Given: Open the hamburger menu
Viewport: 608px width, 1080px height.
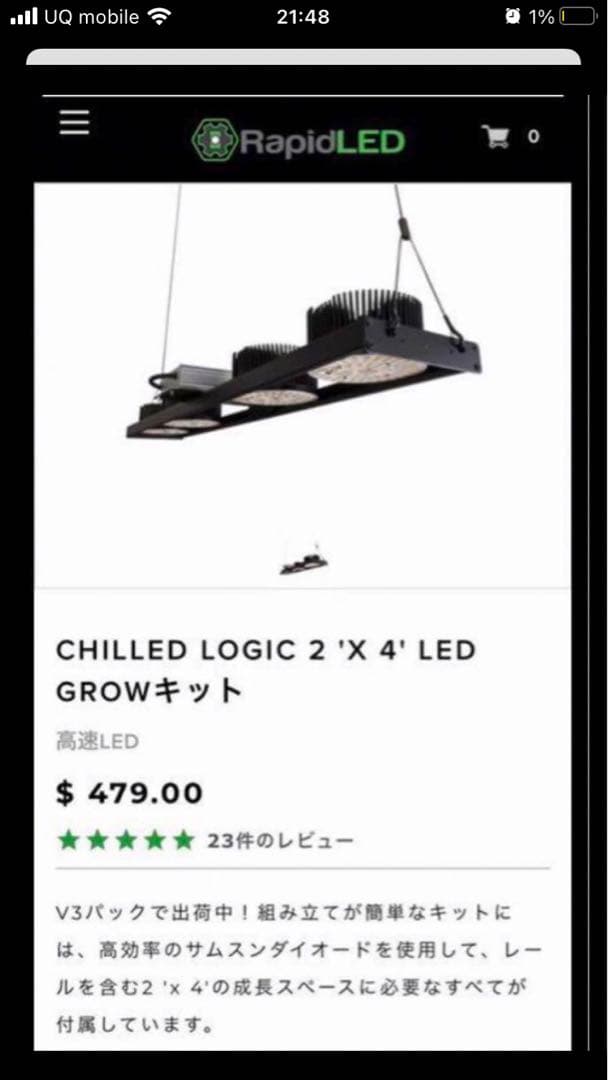Looking at the screenshot, I should pos(74,122).
